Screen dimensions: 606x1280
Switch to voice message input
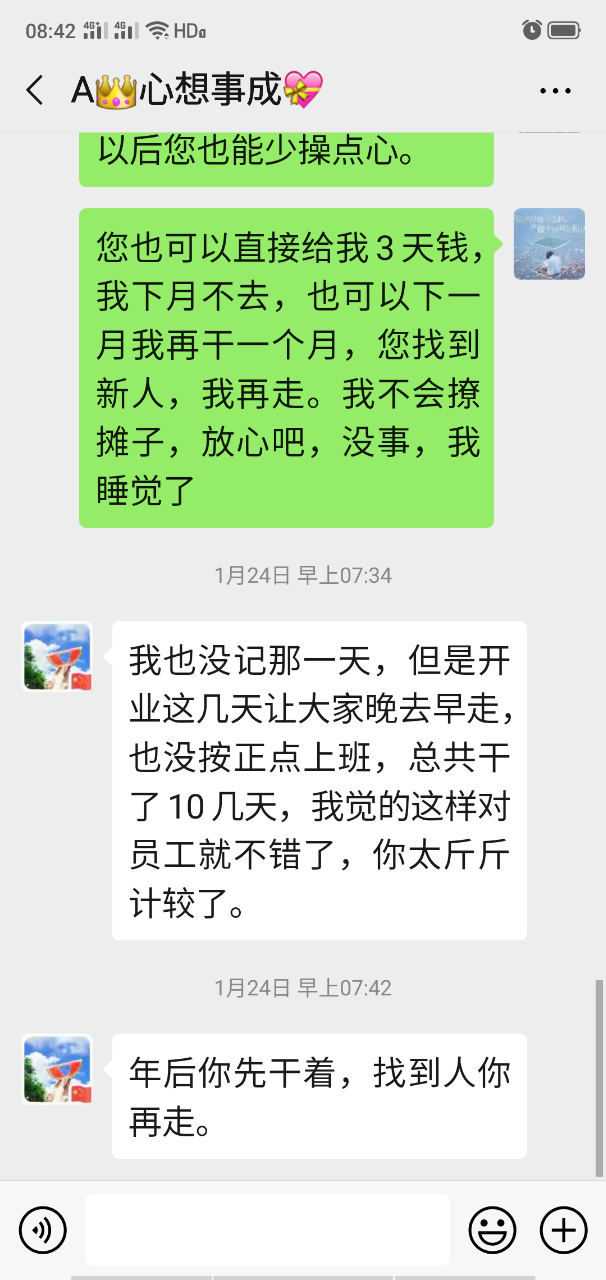click(x=43, y=1228)
